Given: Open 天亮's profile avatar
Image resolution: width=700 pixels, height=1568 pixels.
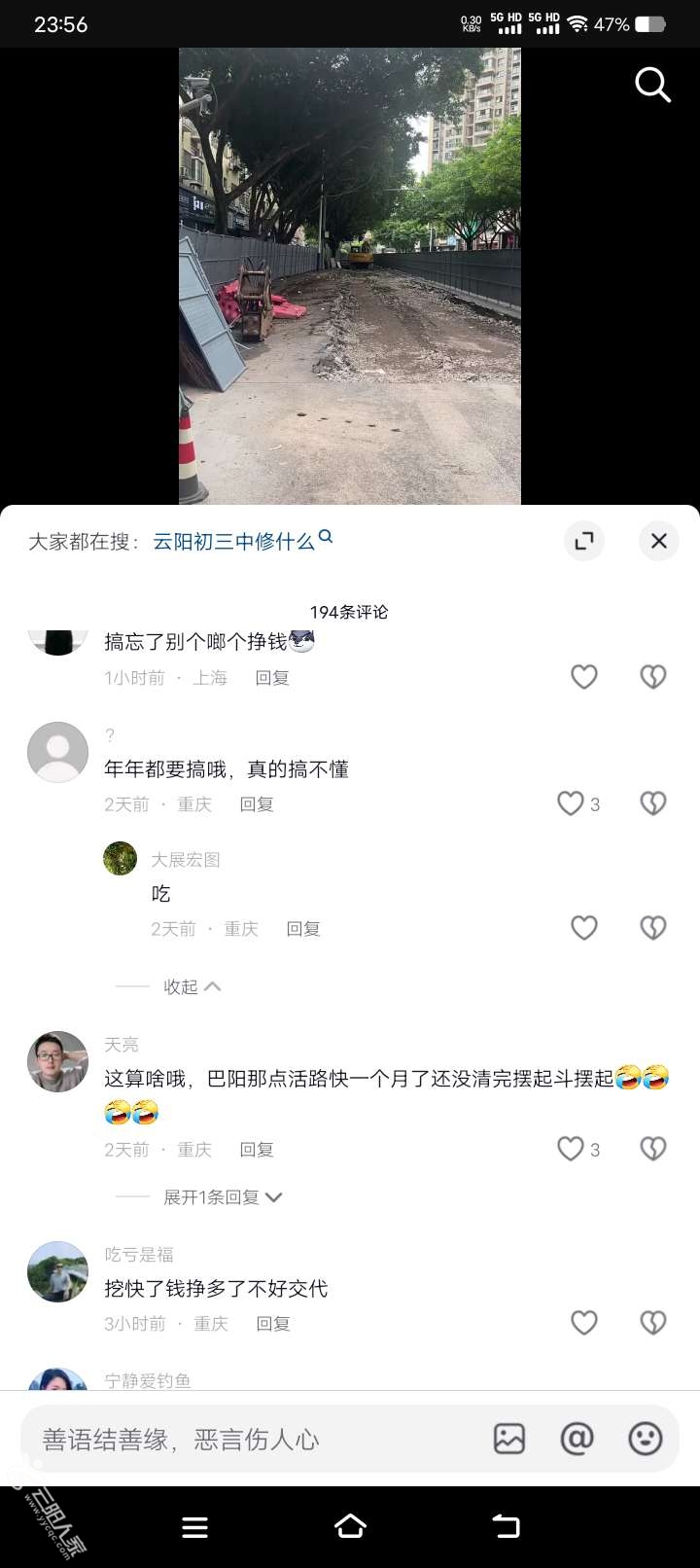Looking at the screenshot, I should 58,1061.
